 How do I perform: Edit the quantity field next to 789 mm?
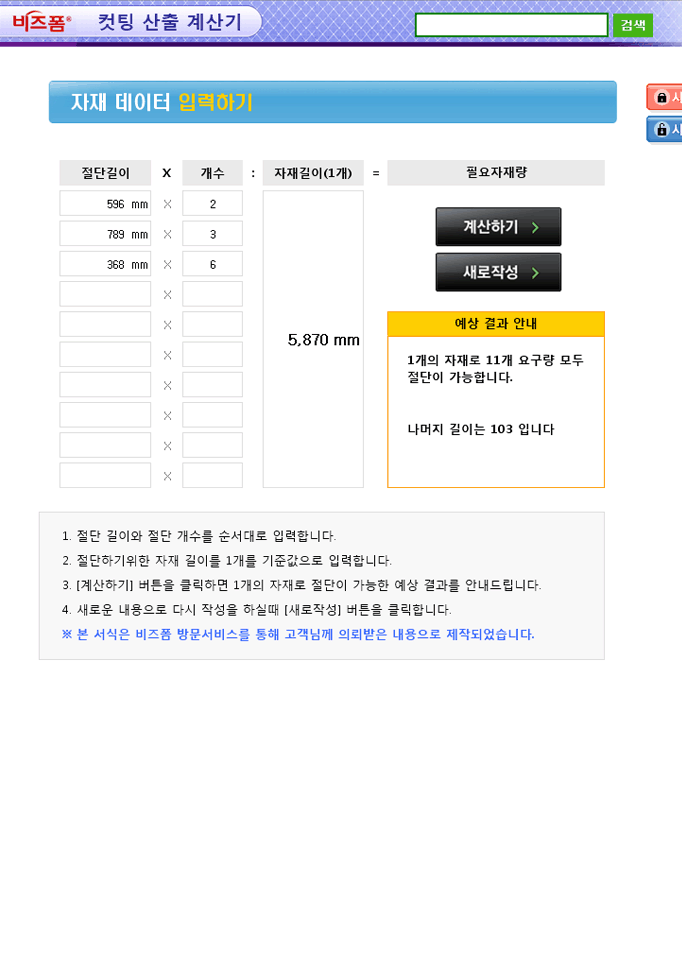pos(212,234)
